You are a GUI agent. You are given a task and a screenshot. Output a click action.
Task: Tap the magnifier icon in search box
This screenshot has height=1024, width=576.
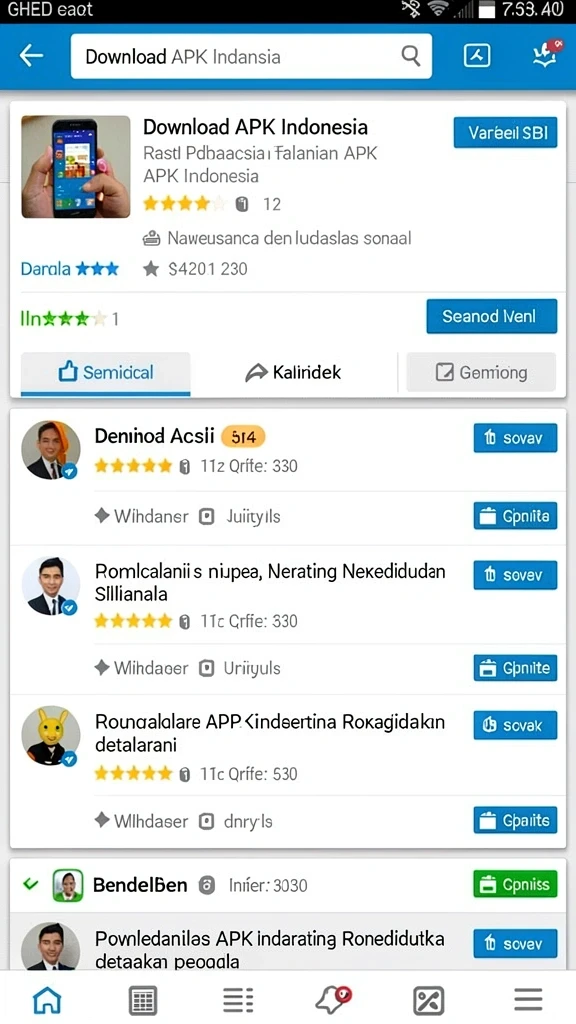click(411, 56)
